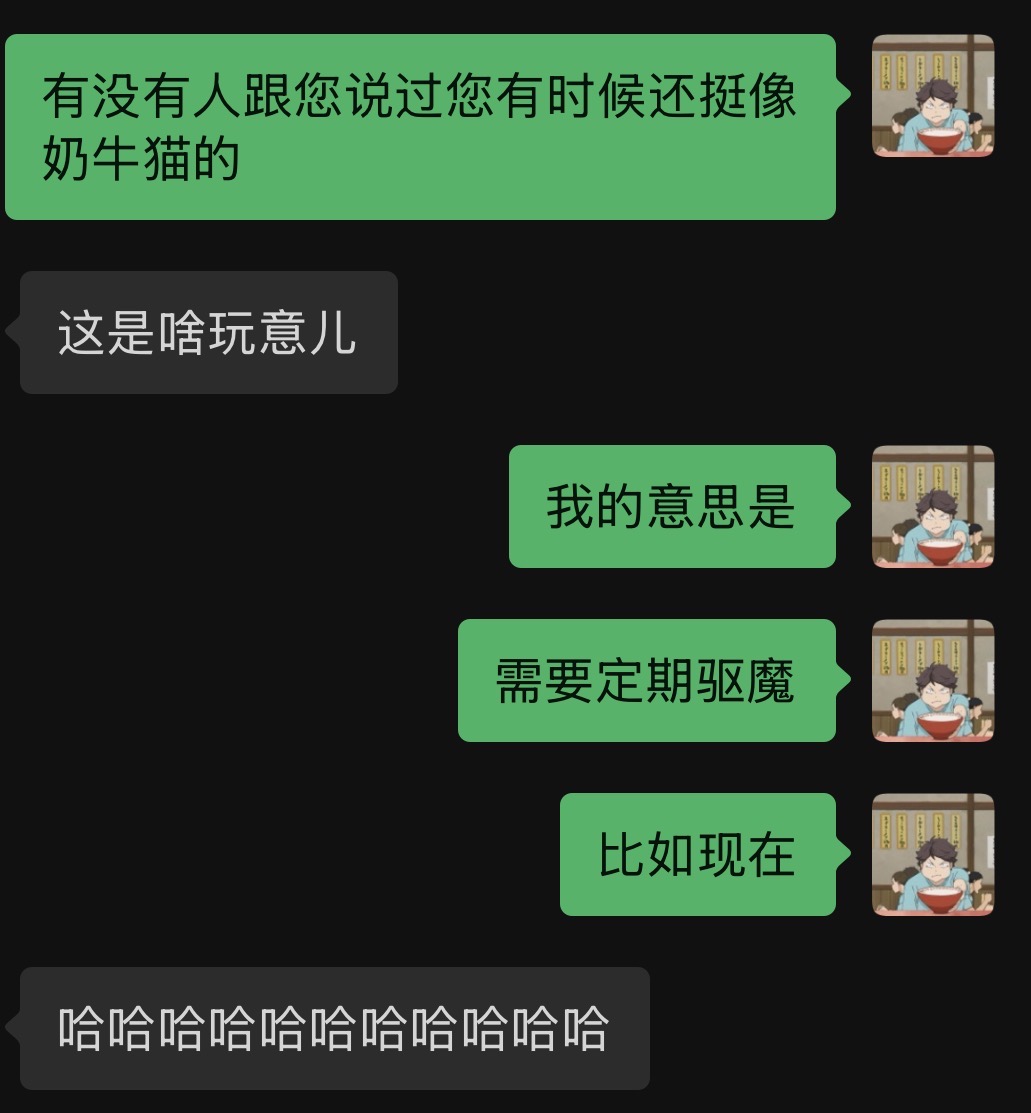This screenshot has height=1113, width=1031.
Task: Open sender's avatar beside the 奶牛猫 message
Action: [x=933, y=95]
